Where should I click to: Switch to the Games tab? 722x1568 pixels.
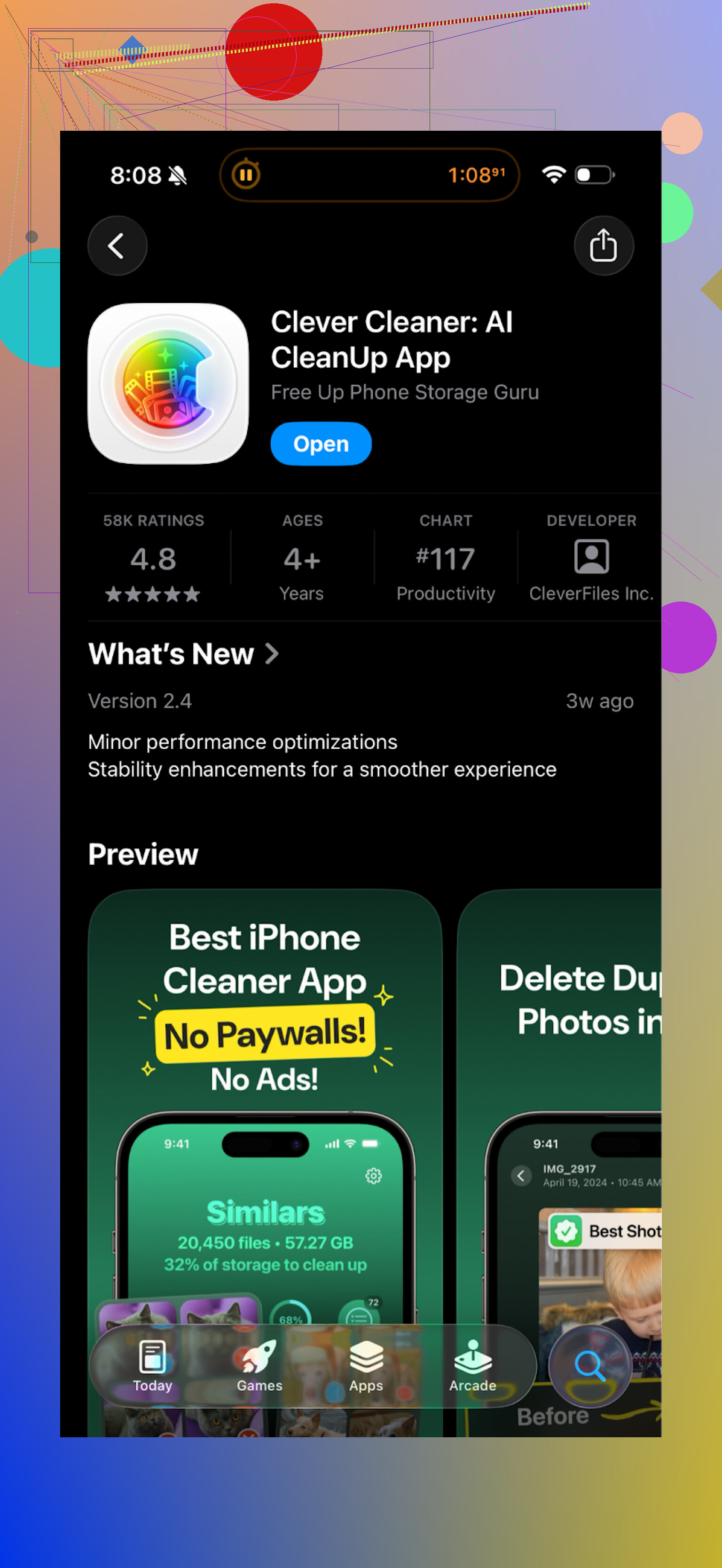(260, 1366)
